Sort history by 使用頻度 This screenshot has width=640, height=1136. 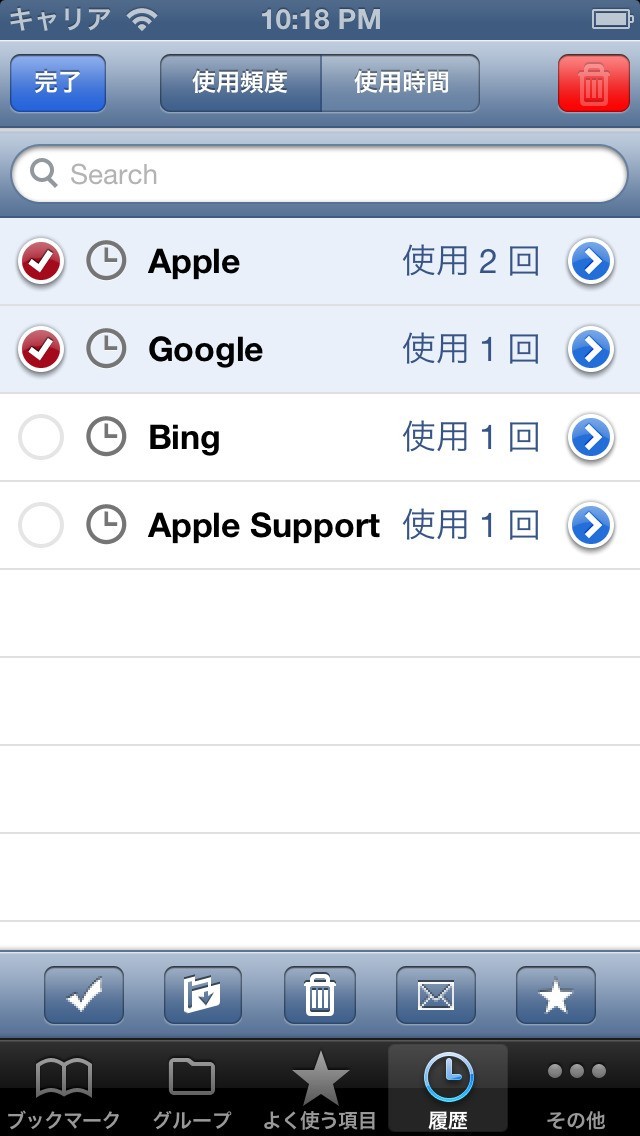coord(240,83)
